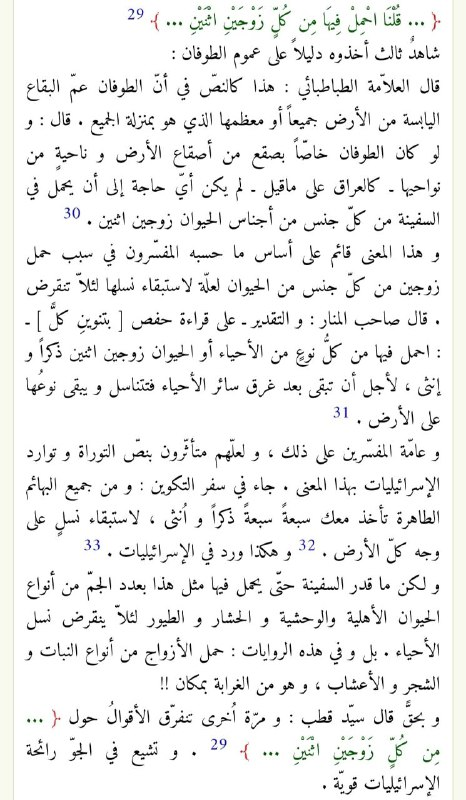Open footnote 29 in the Sayyid Qutb paragraph

tap(218, 745)
